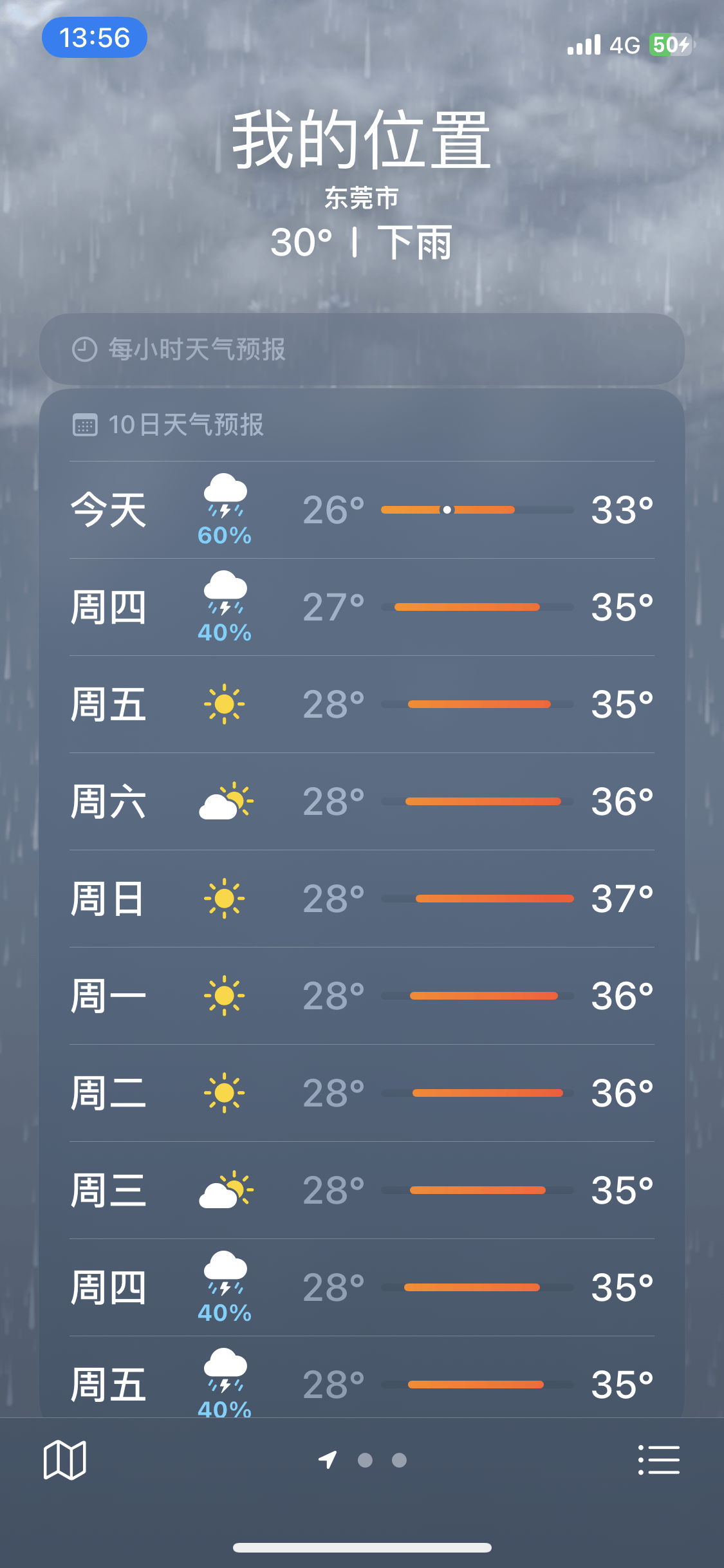This screenshot has height=1568, width=724.
Task: Tap the 10日天气预报 header
Action: click(x=185, y=425)
